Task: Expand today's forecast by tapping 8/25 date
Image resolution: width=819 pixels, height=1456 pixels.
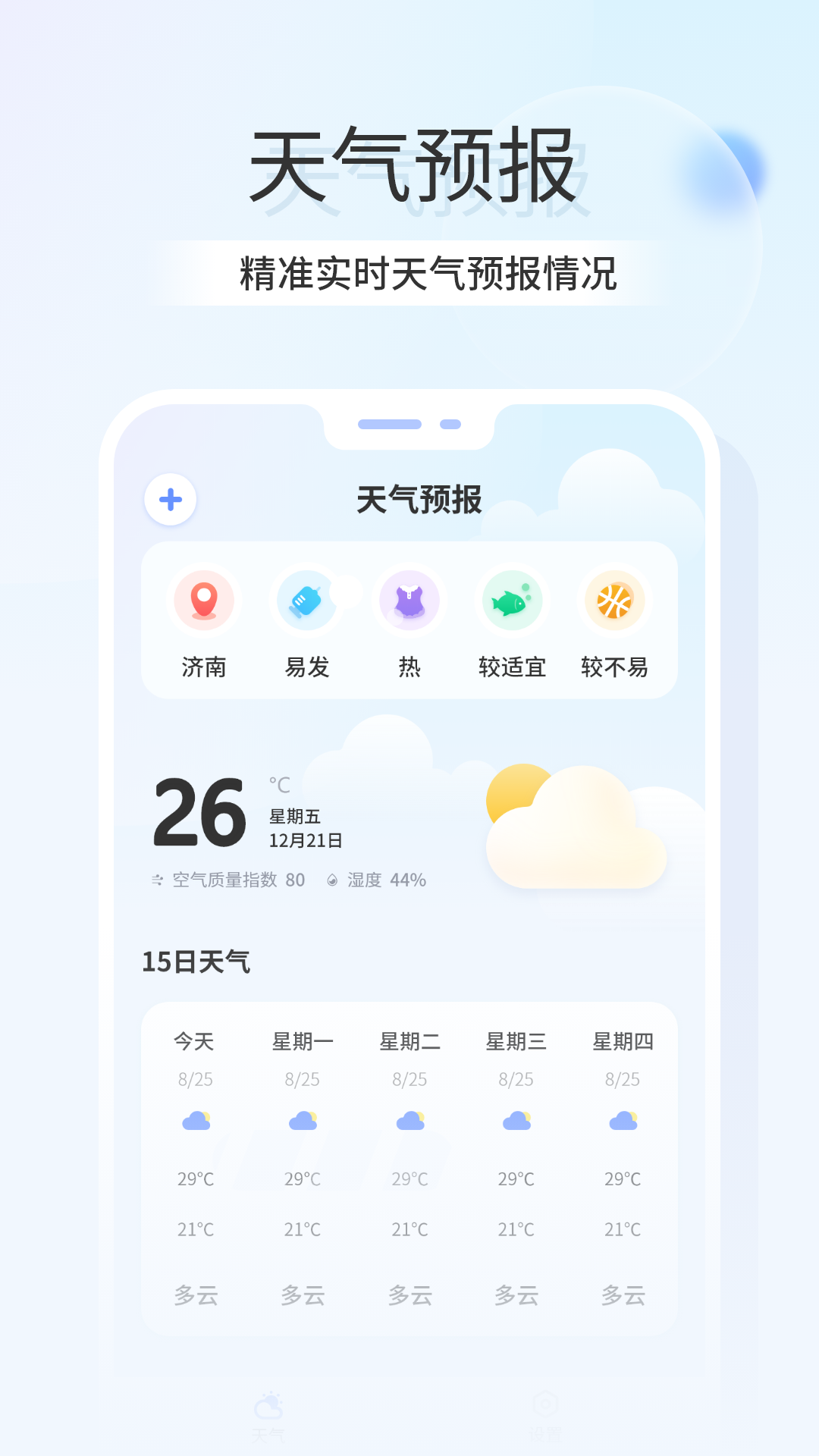Action: point(197,1079)
